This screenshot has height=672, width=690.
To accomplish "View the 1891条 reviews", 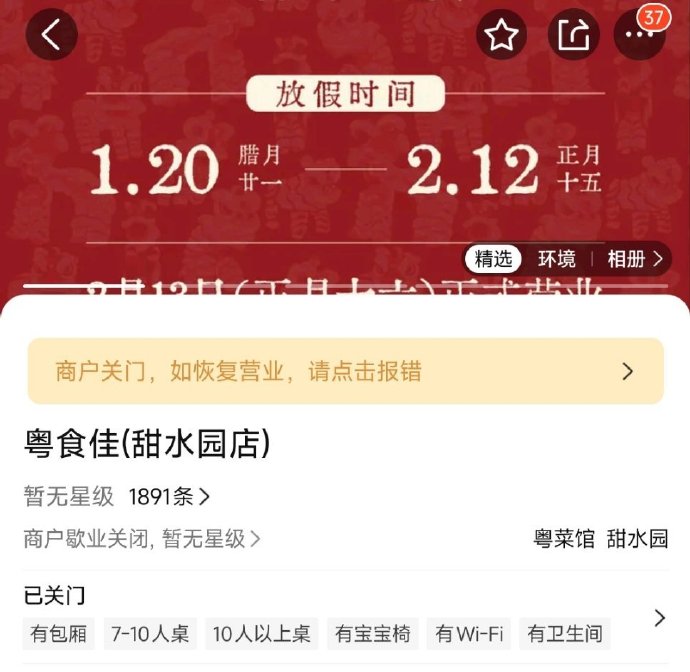I will [x=169, y=496].
